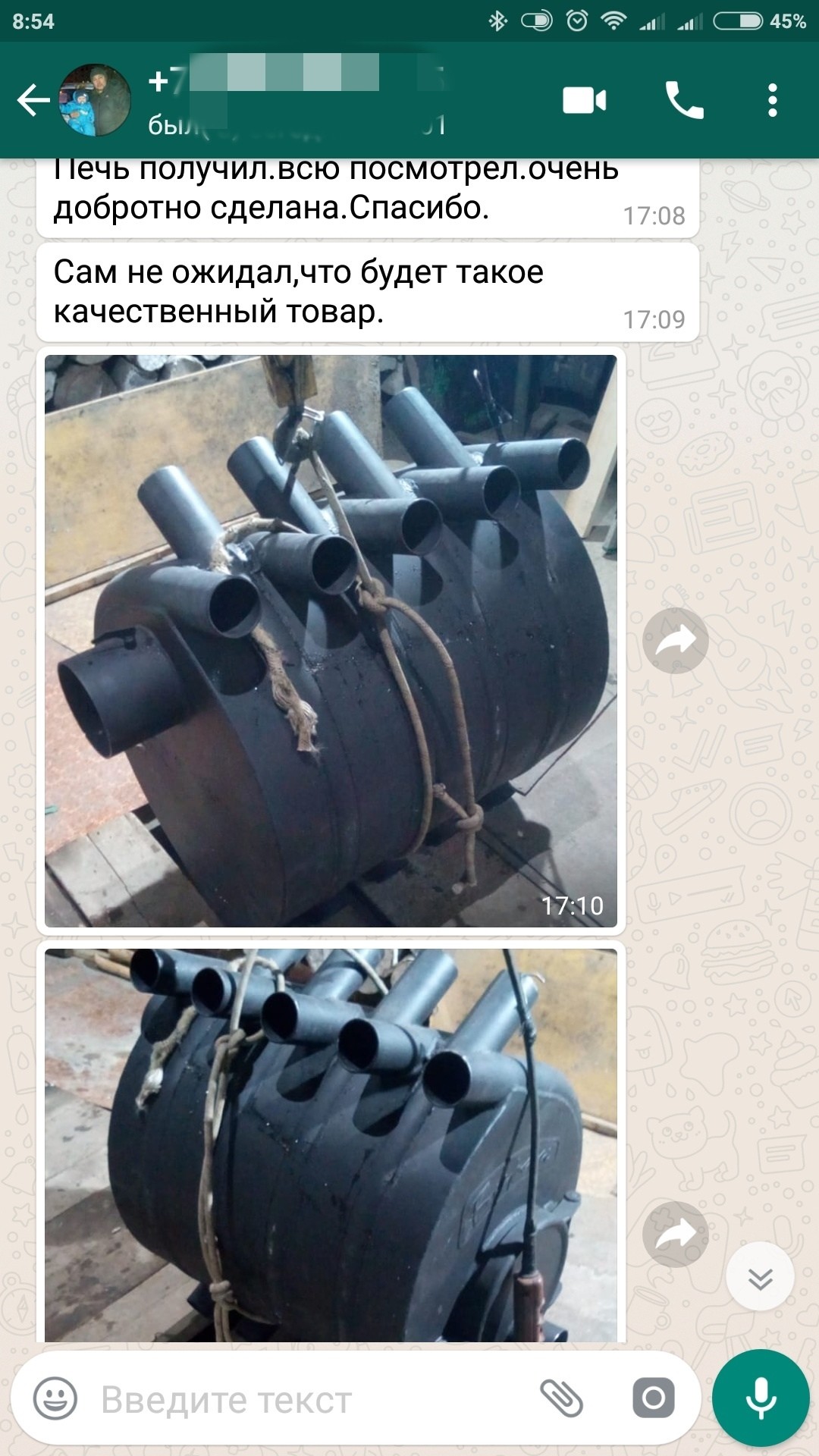
Task: Open the overflow menu
Action: click(x=772, y=100)
